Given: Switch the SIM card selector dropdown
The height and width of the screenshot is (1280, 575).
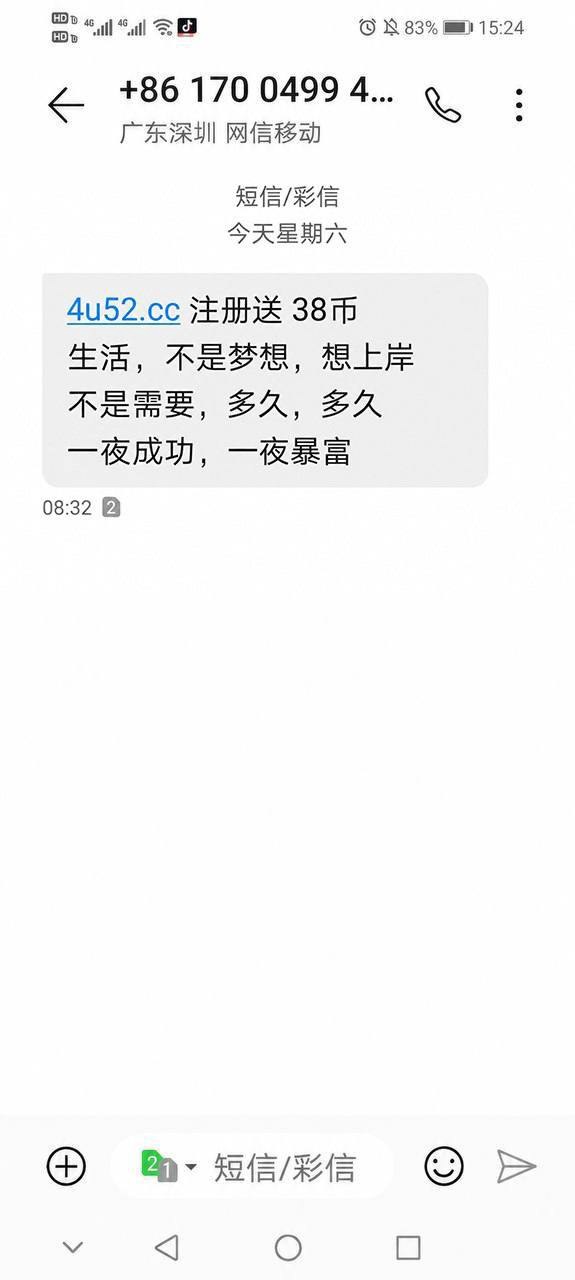Looking at the screenshot, I should pyautogui.click(x=170, y=1166).
